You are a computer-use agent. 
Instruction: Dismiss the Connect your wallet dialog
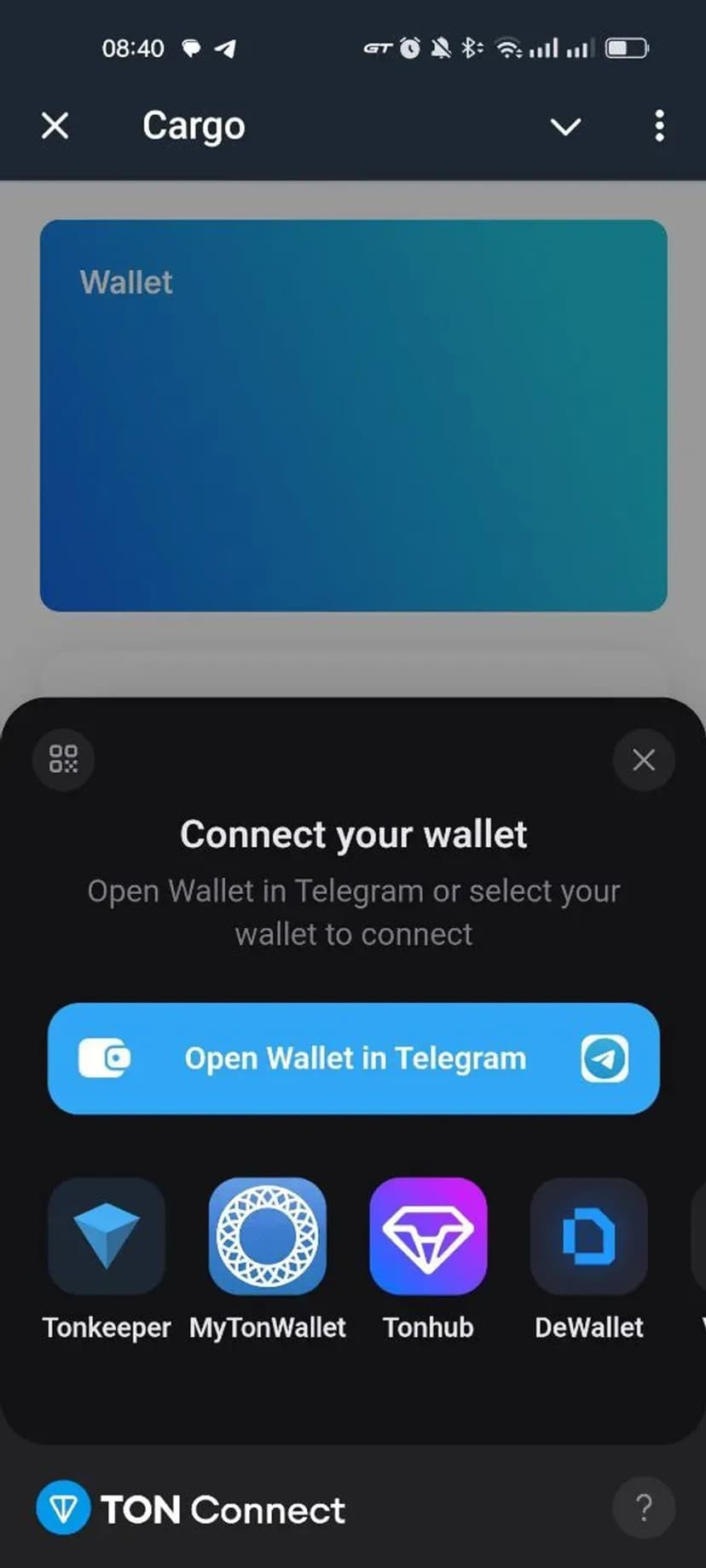point(644,759)
